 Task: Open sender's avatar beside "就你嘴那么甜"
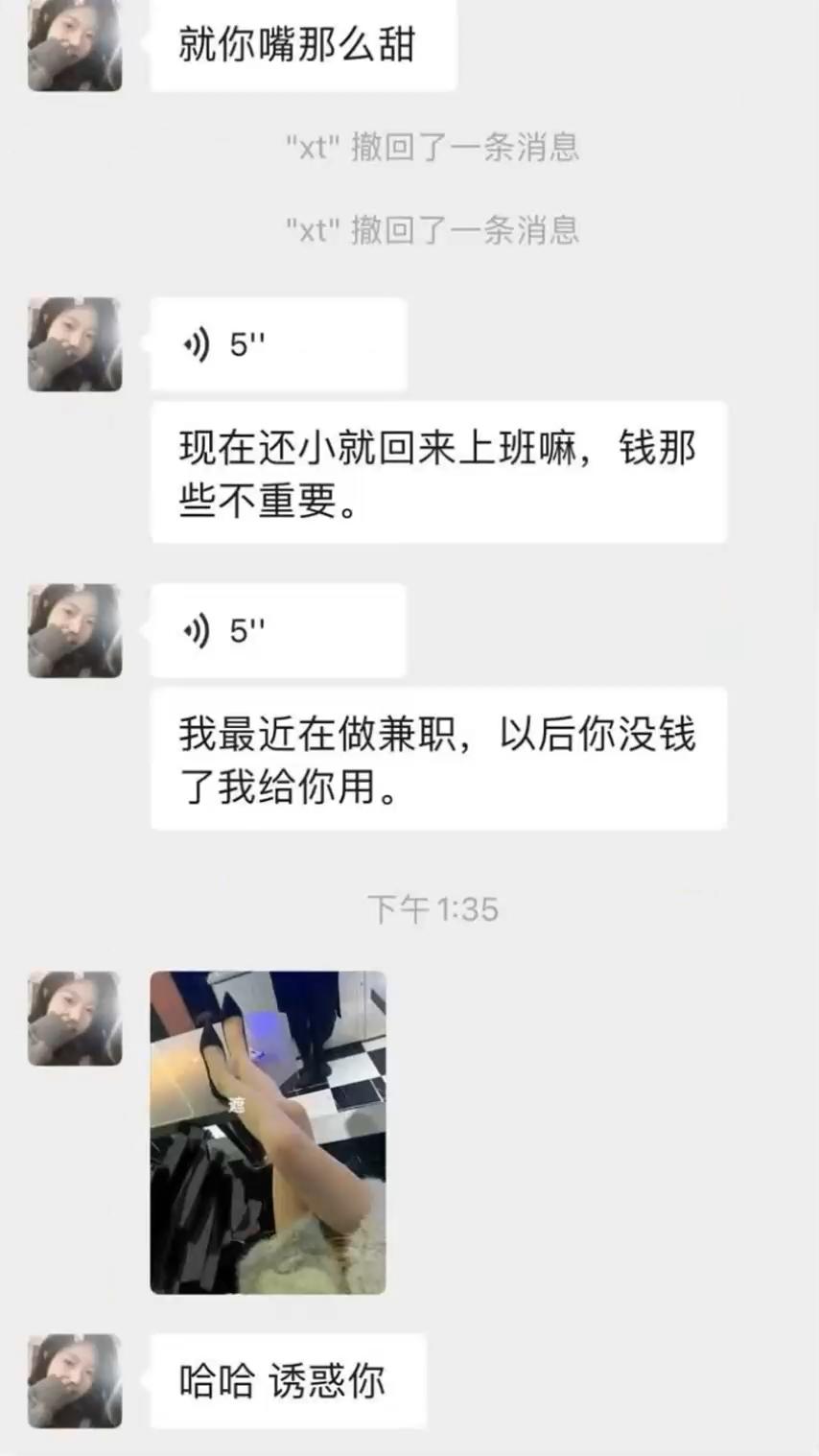point(75,46)
